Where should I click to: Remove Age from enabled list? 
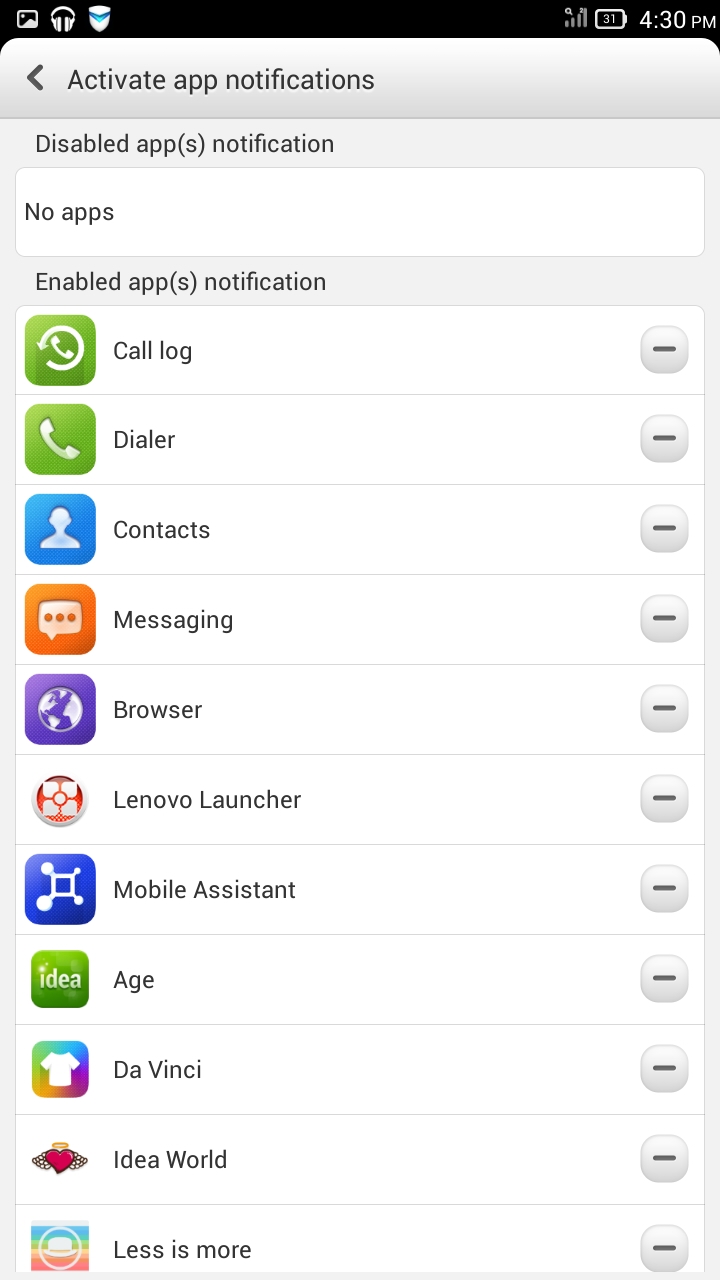coord(664,979)
